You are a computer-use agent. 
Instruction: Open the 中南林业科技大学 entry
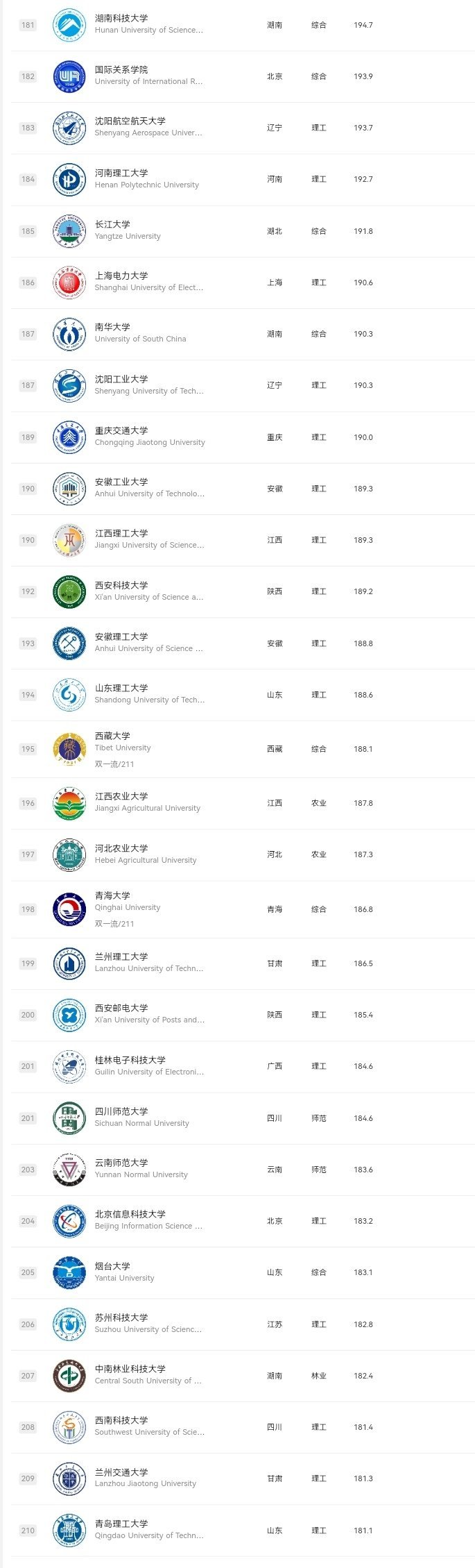coord(130,1369)
